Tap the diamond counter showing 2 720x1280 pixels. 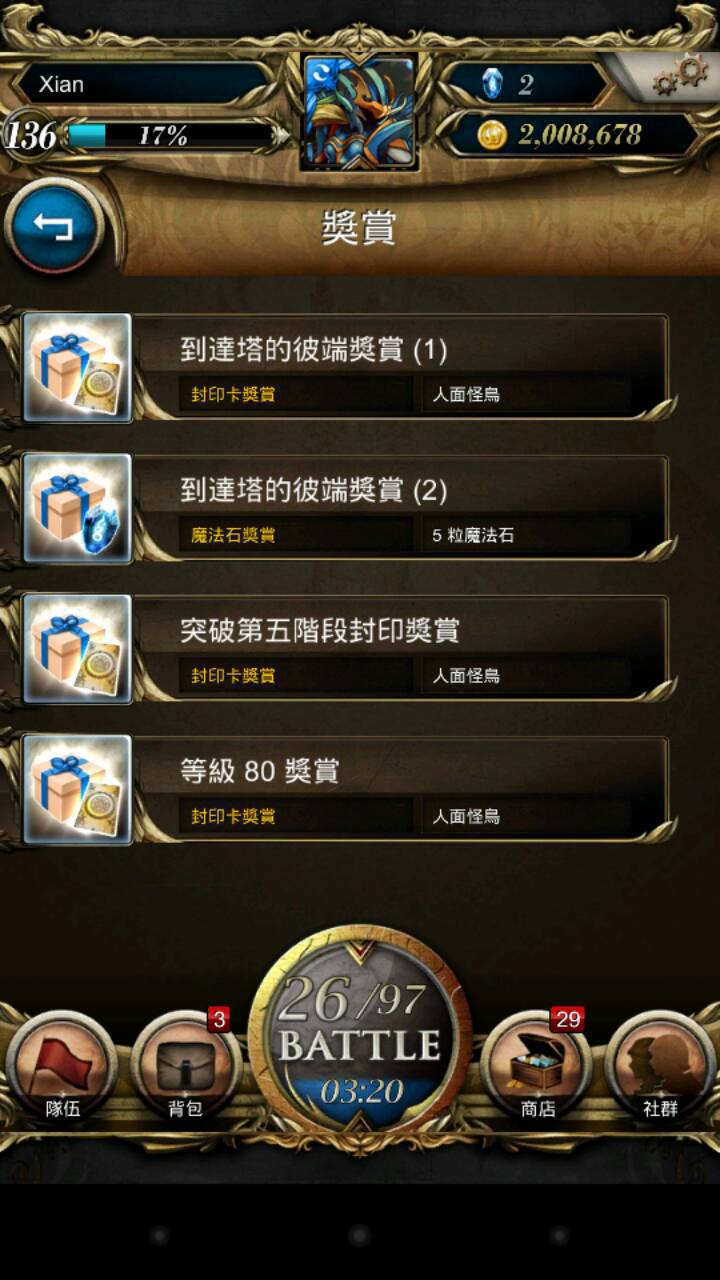(x=525, y=84)
